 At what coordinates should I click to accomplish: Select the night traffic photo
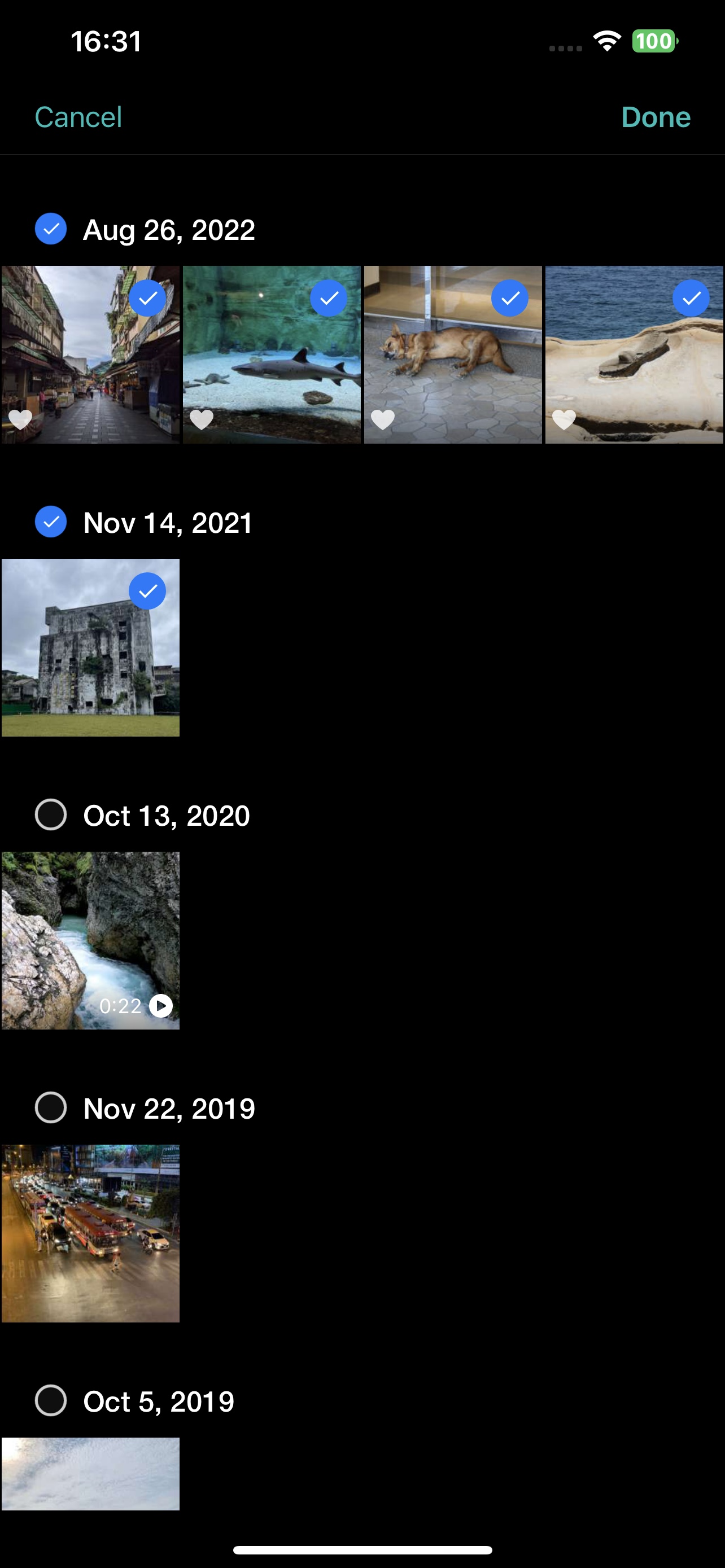[90, 1233]
